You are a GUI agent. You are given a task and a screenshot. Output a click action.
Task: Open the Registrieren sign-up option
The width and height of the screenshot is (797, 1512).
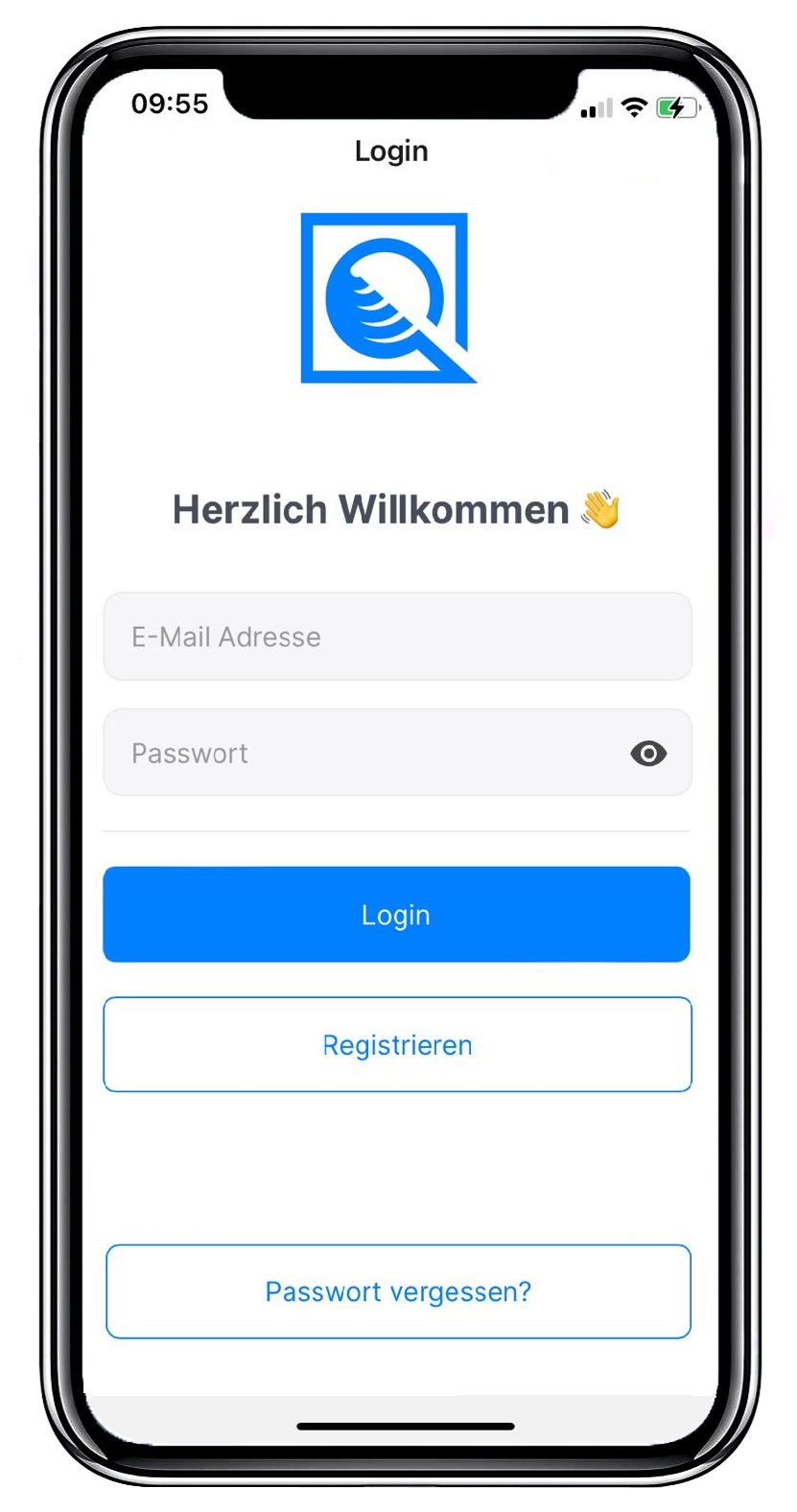397,1045
